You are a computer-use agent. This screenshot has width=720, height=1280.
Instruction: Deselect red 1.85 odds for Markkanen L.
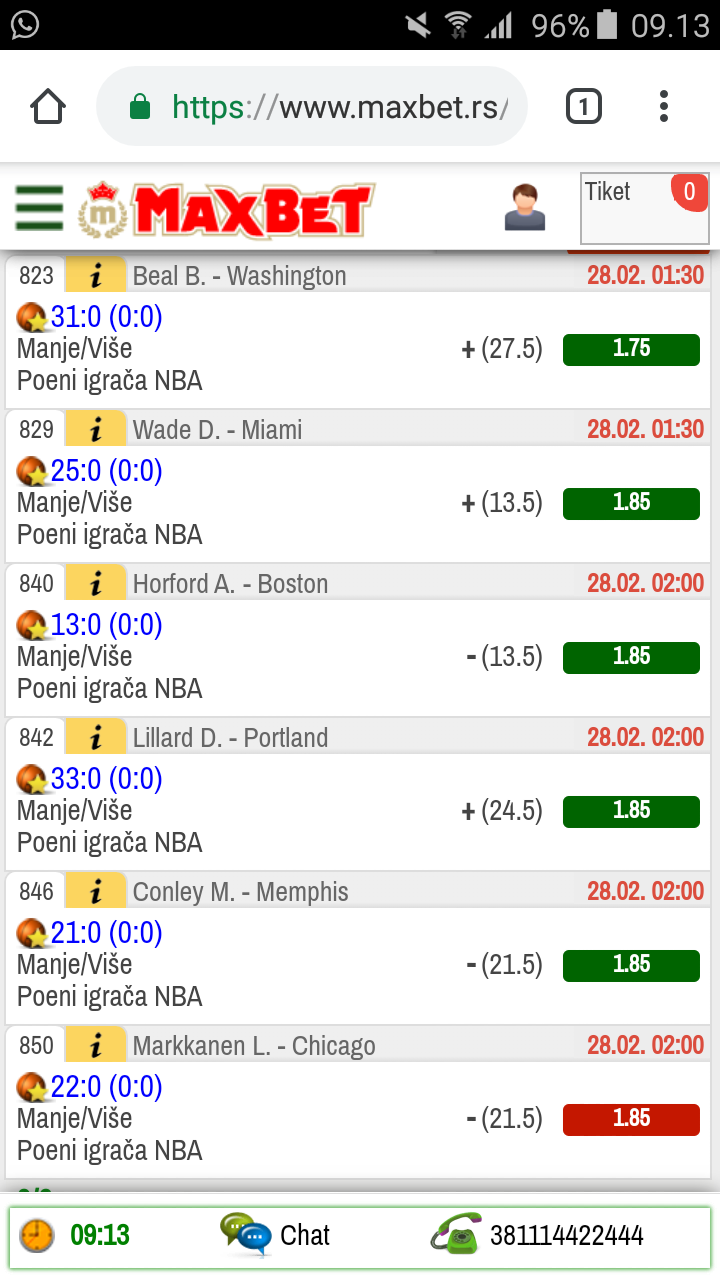pos(631,1119)
